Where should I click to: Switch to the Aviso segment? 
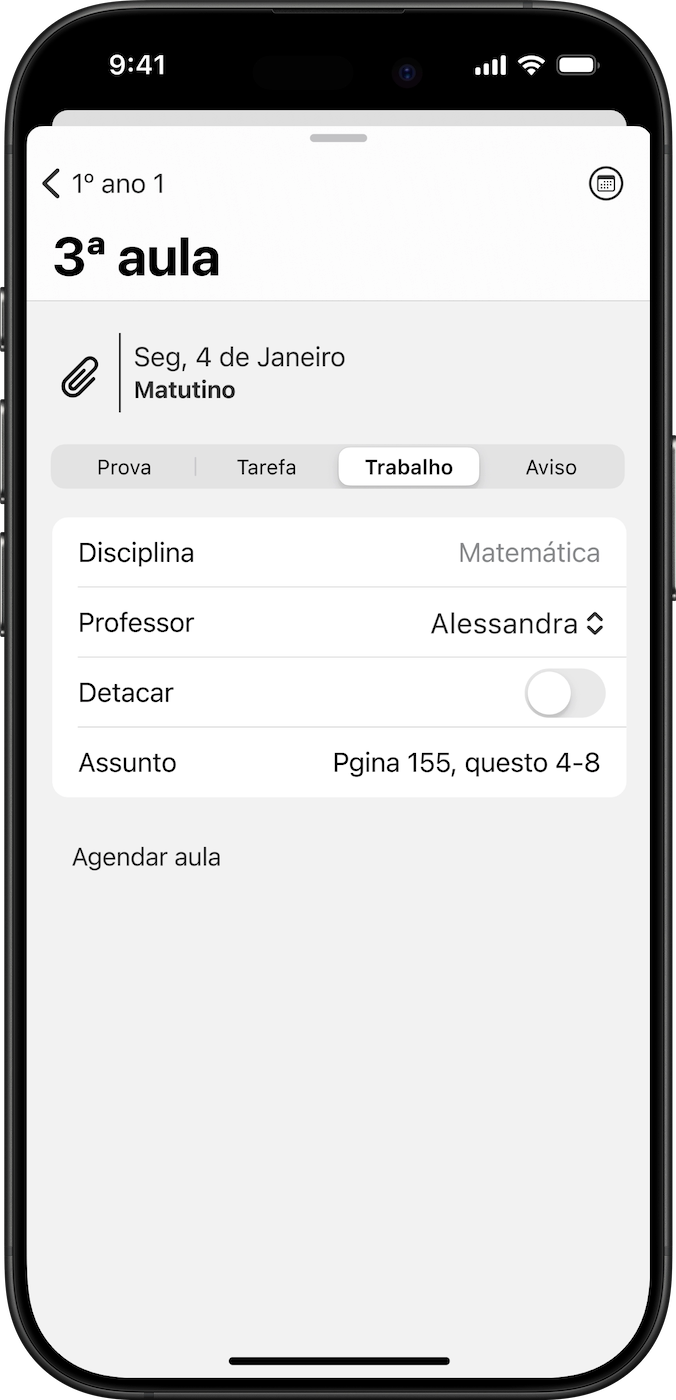coord(551,467)
